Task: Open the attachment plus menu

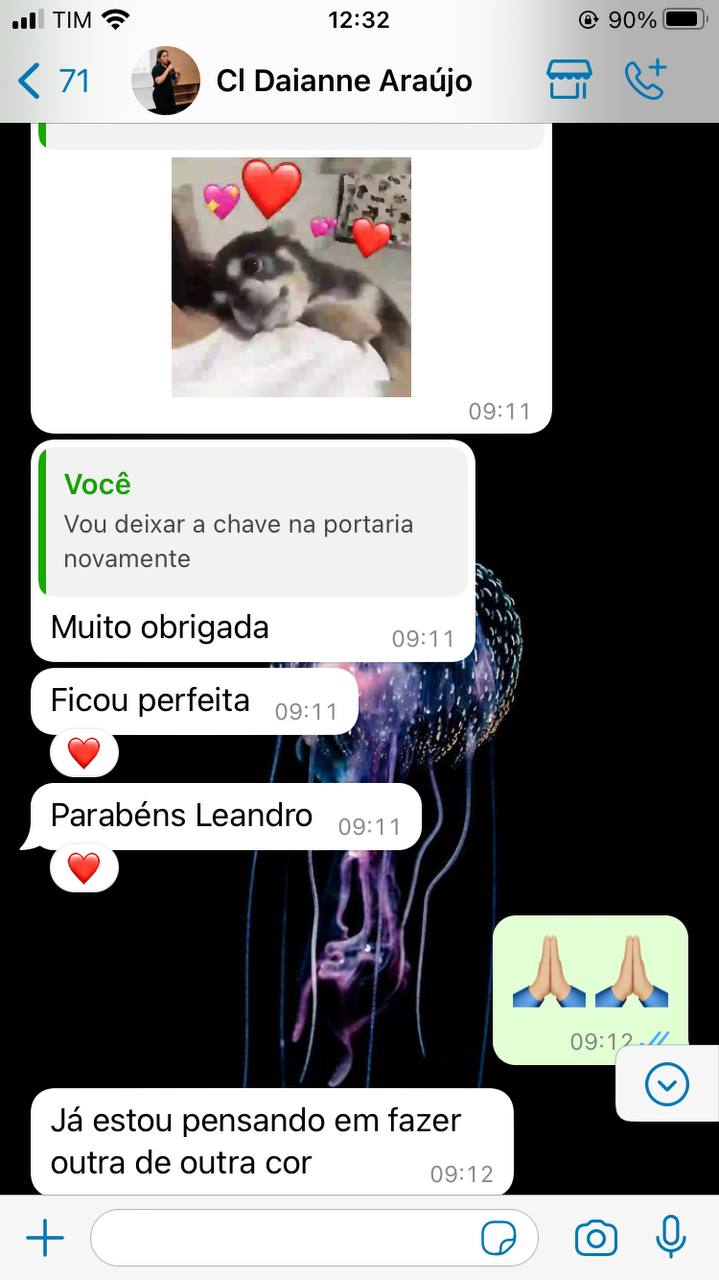Action: [45, 1239]
